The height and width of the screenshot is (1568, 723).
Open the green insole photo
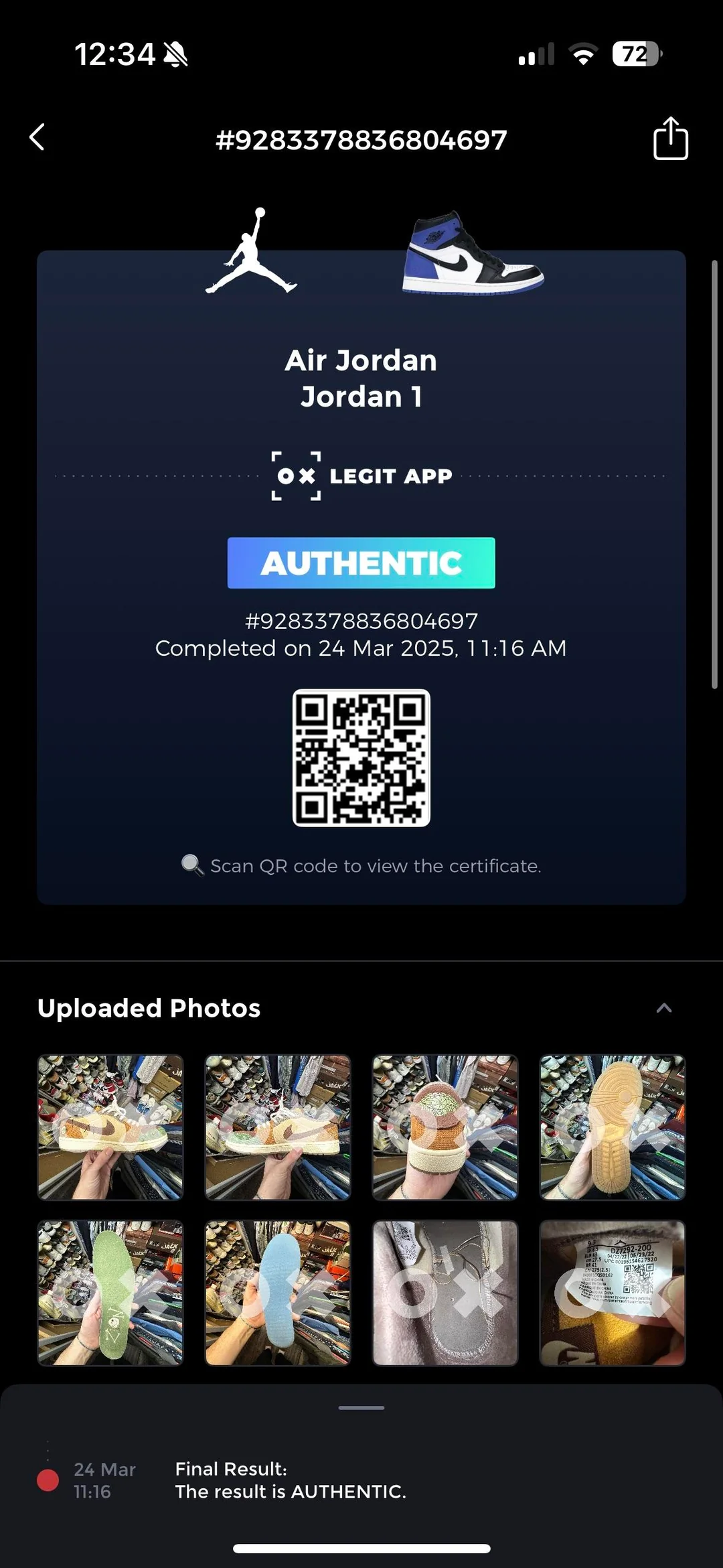110,1293
